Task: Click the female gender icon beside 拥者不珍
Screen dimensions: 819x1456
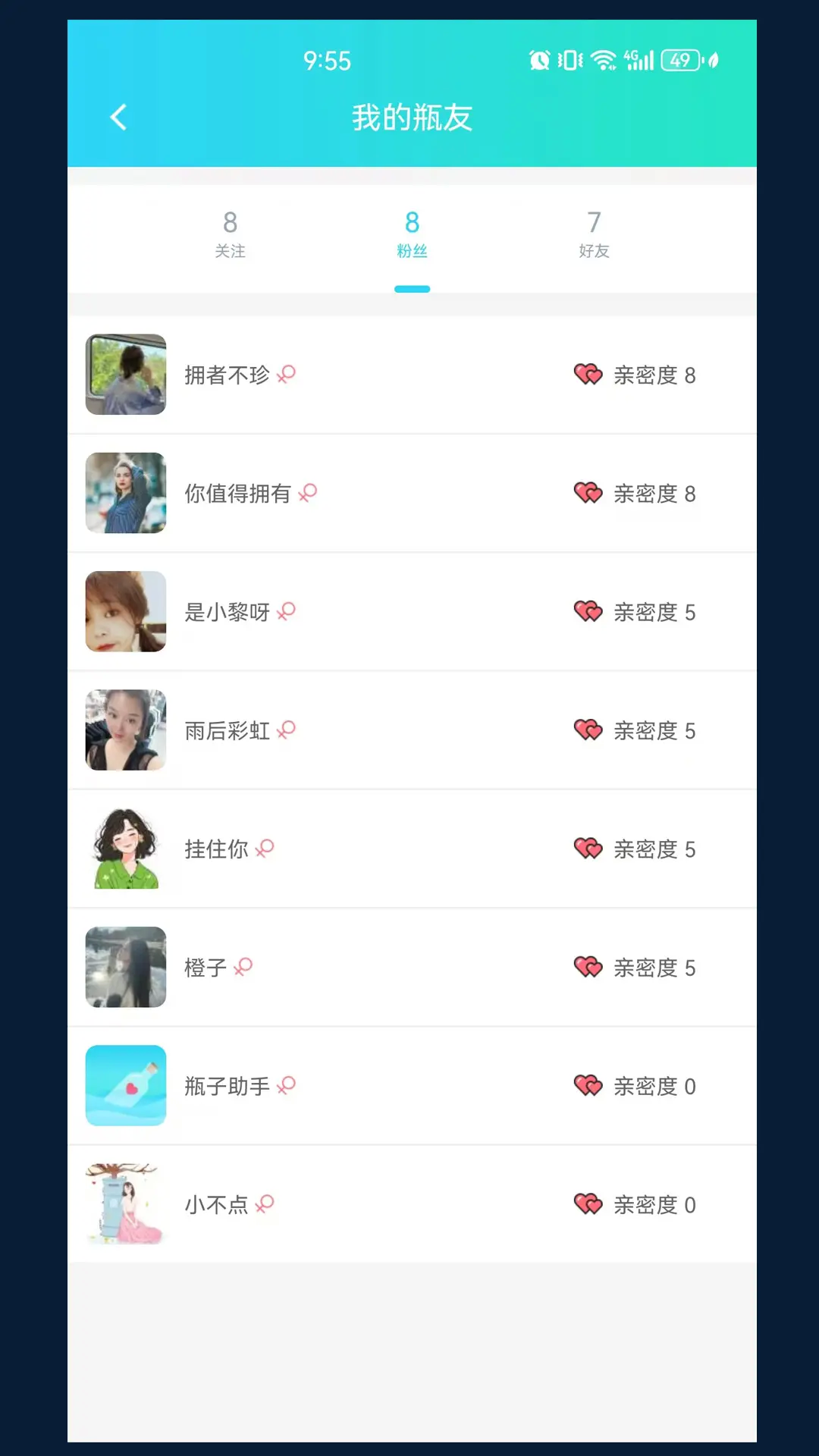Action: (287, 375)
